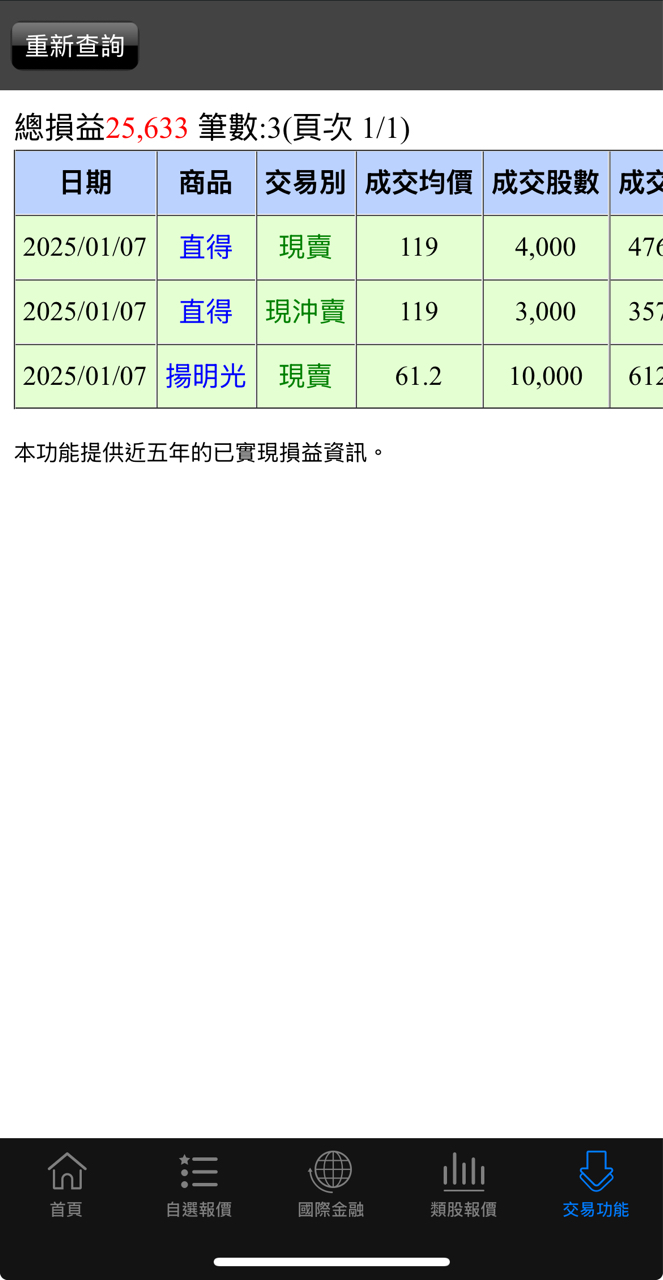This screenshot has width=663, height=1280.
Task: Open the 國際金融 tab
Action: [x=331, y=1185]
